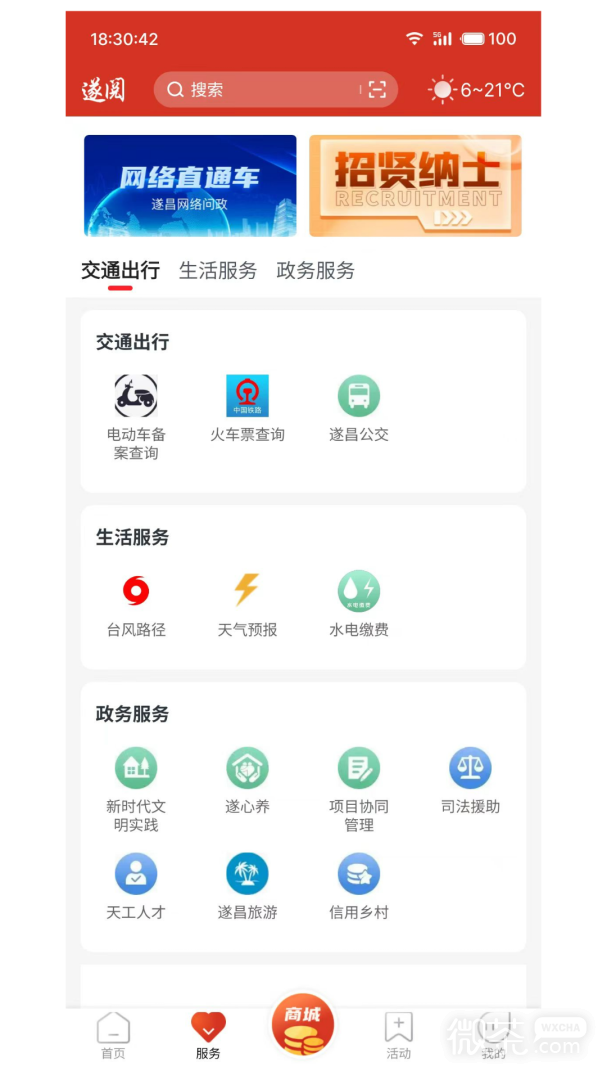This screenshot has height=1080, width=607.
Task: Open 信用乡村
Action: [x=359, y=887]
